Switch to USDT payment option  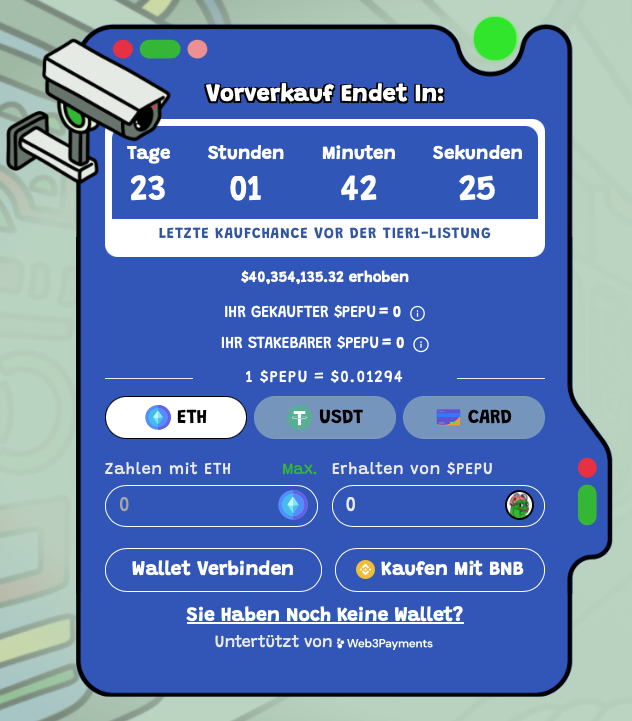click(325, 417)
